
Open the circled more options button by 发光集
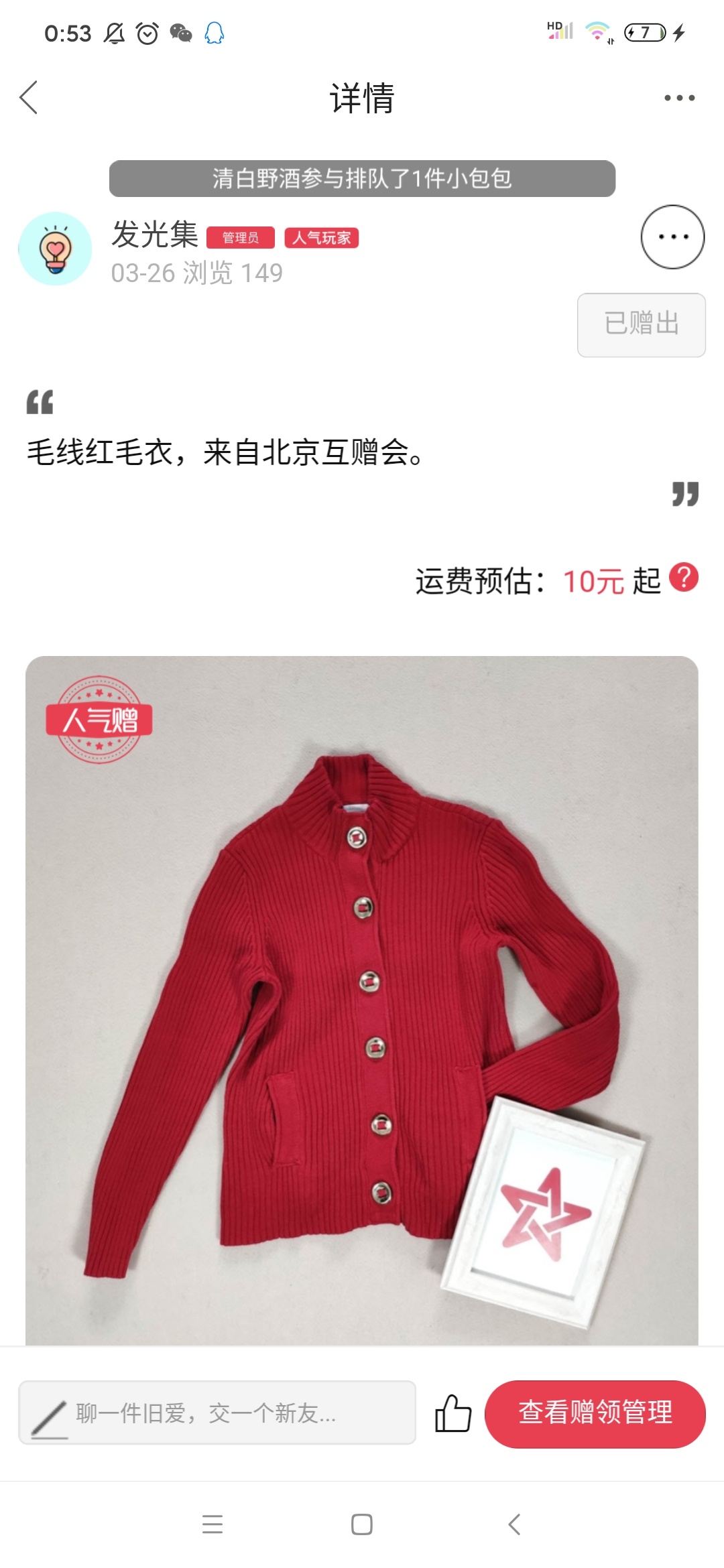point(672,237)
